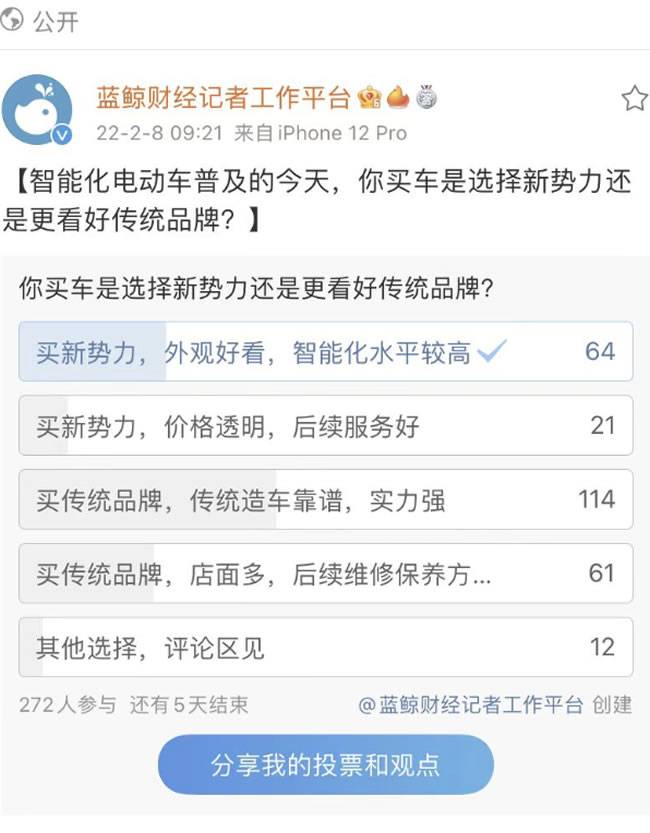Select 其他选择，评论区见 option
650x833 pixels.
[x=325, y=647]
